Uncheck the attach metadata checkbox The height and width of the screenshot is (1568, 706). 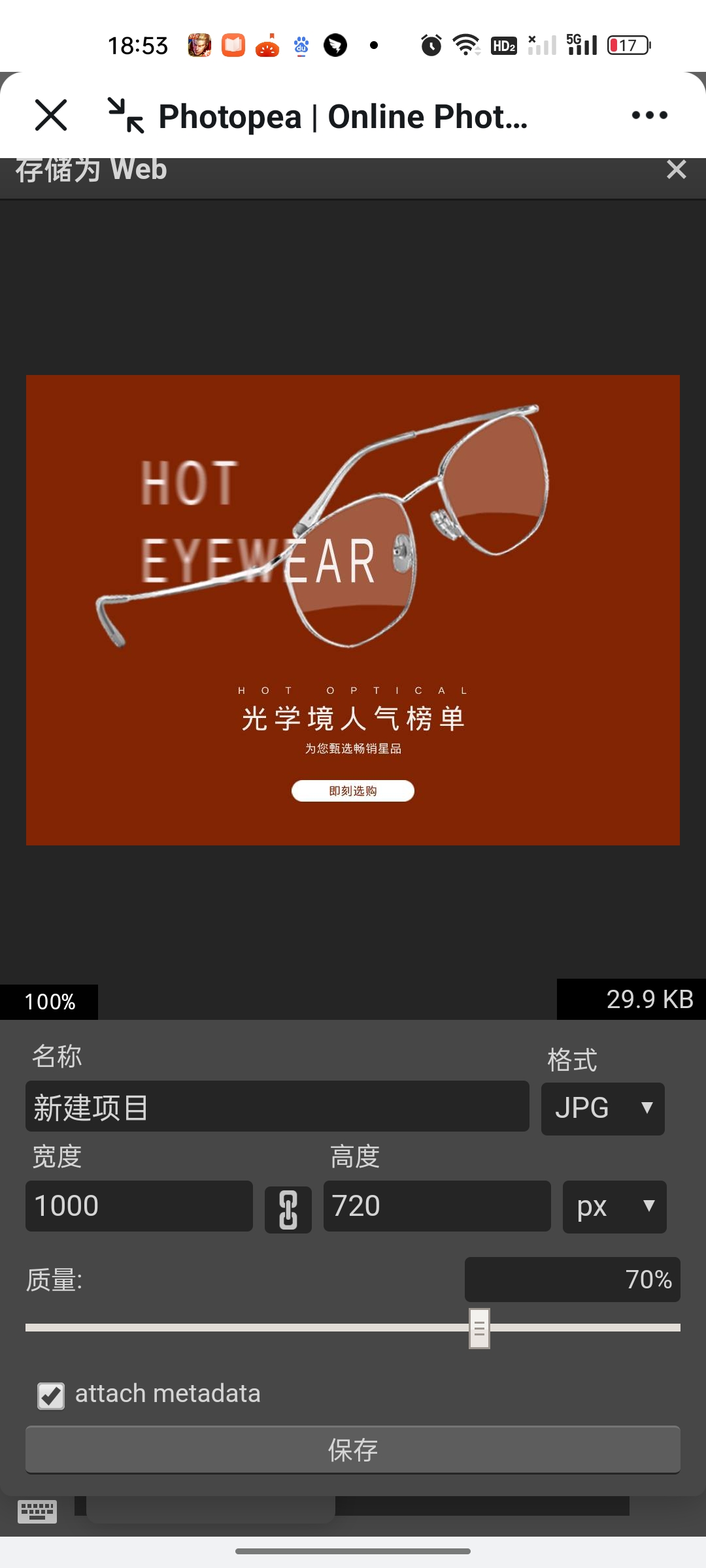pos(51,1396)
